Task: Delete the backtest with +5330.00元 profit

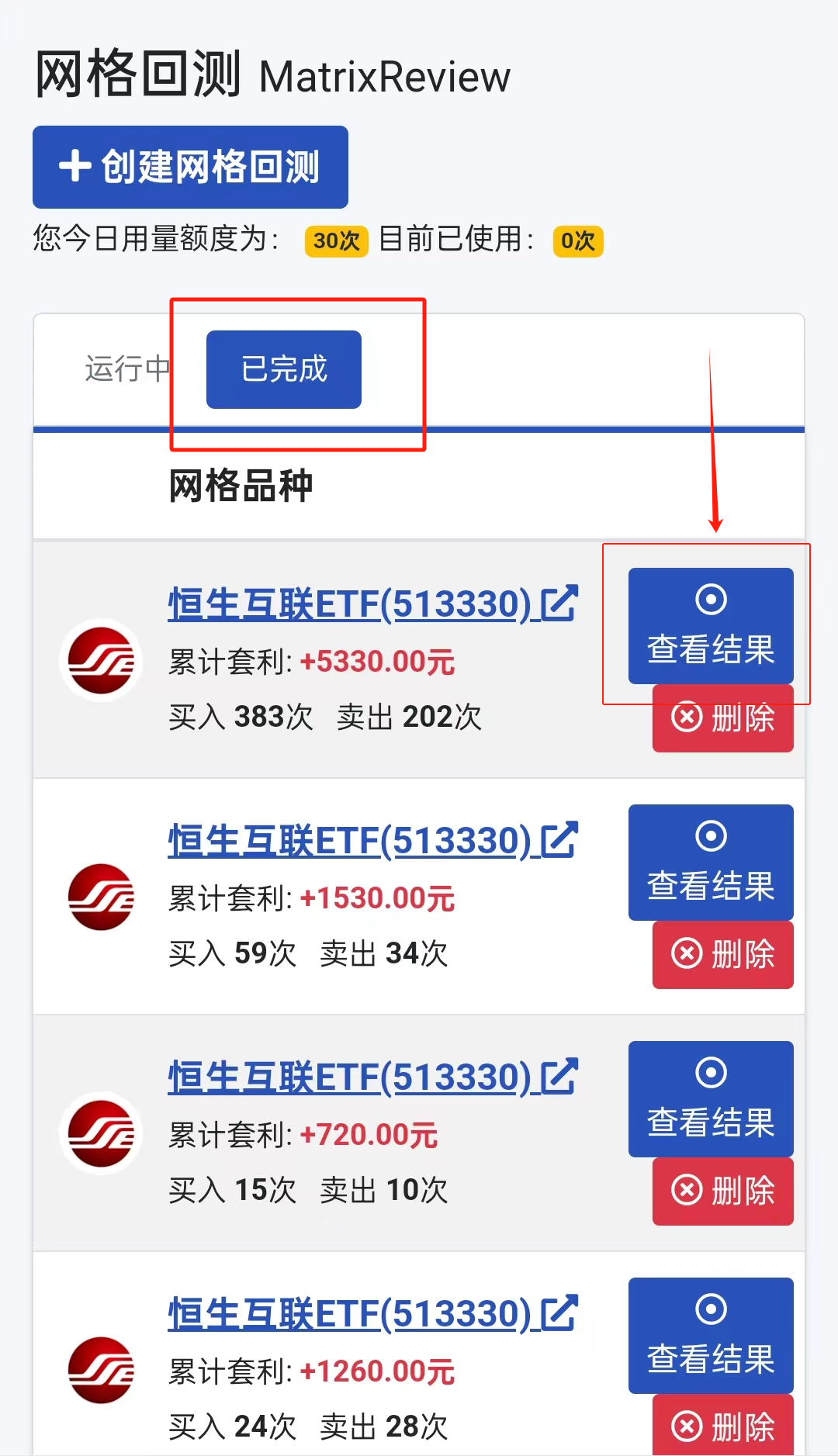Action: (x=723, y=718)
